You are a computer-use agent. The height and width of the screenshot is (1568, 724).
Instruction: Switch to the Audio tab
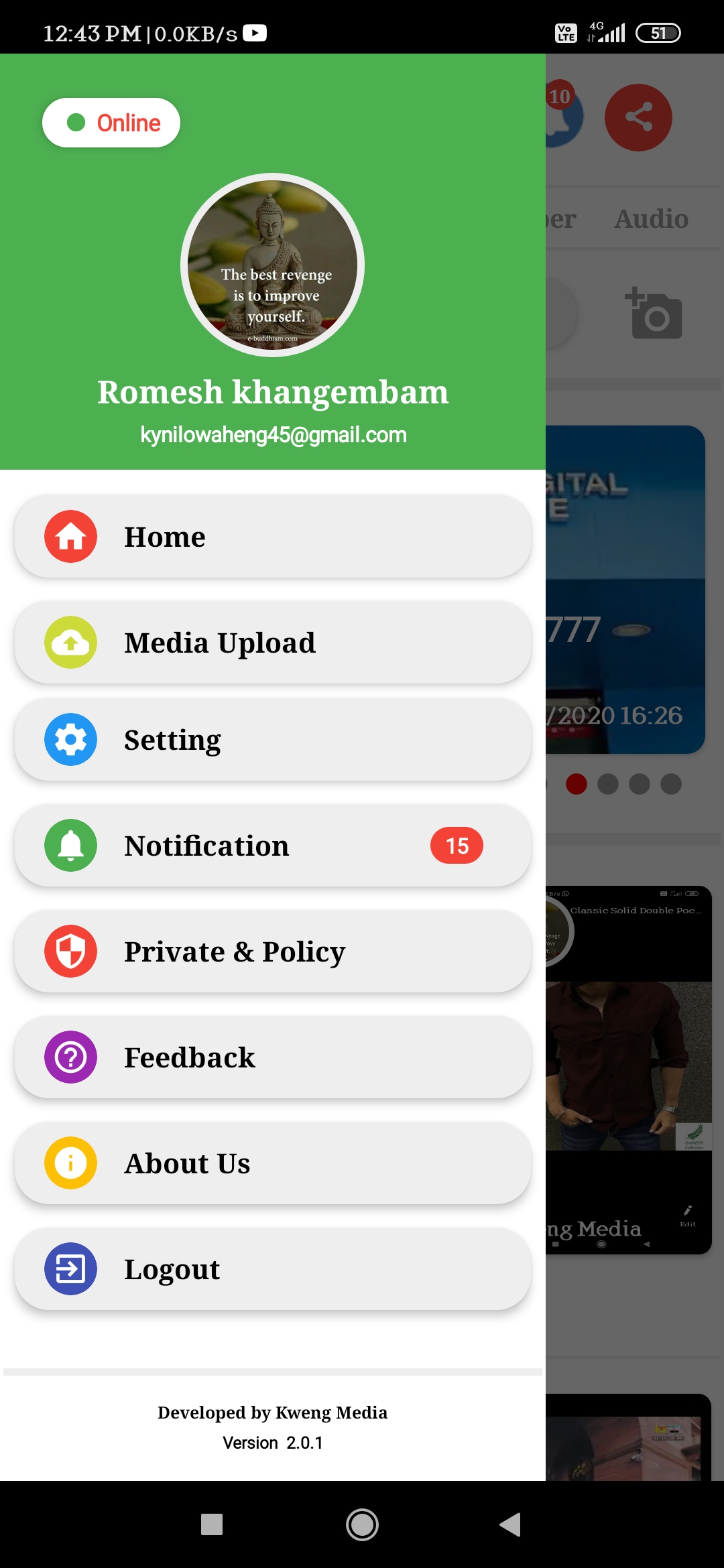tap(651, 219)
